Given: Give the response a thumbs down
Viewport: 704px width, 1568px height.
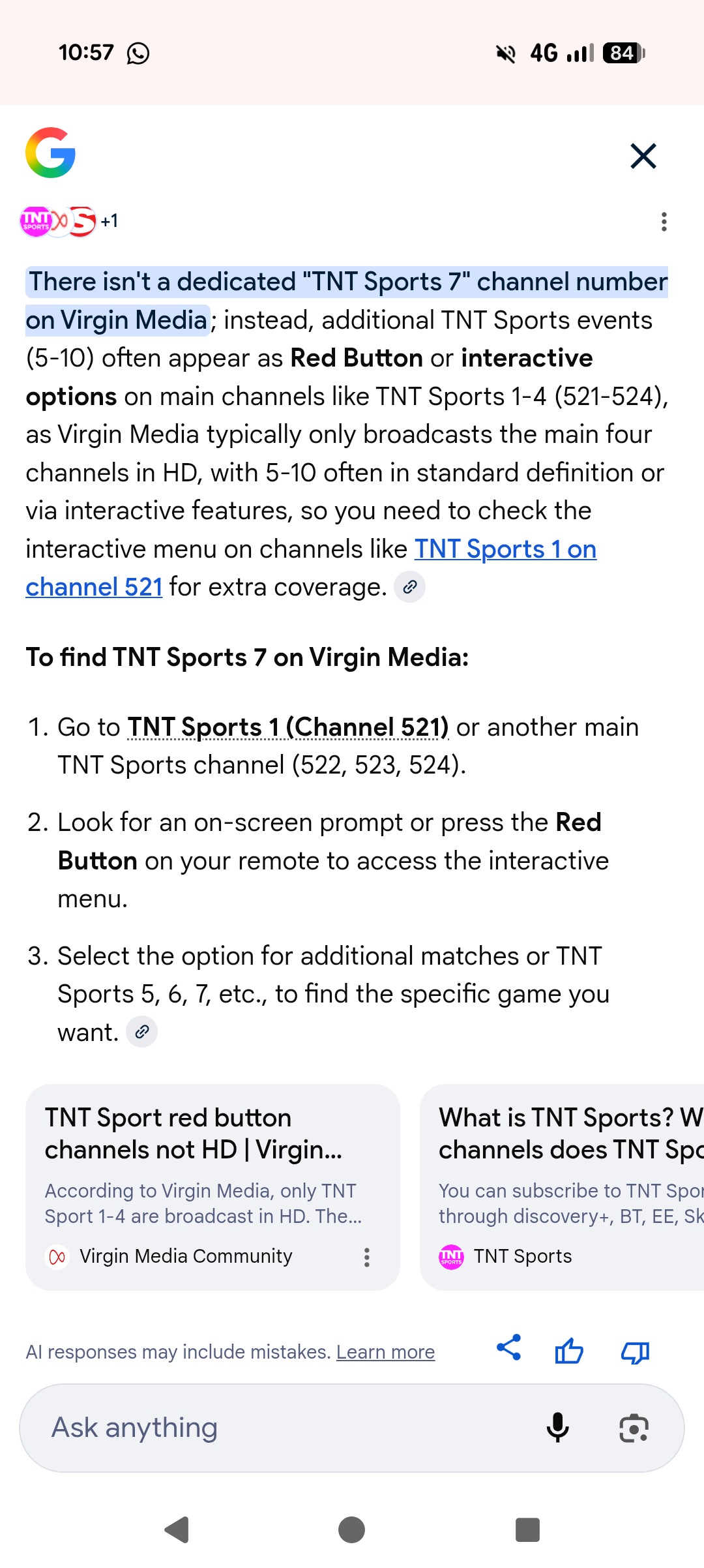Looking at the screenshot, I should pos(635,1351).
